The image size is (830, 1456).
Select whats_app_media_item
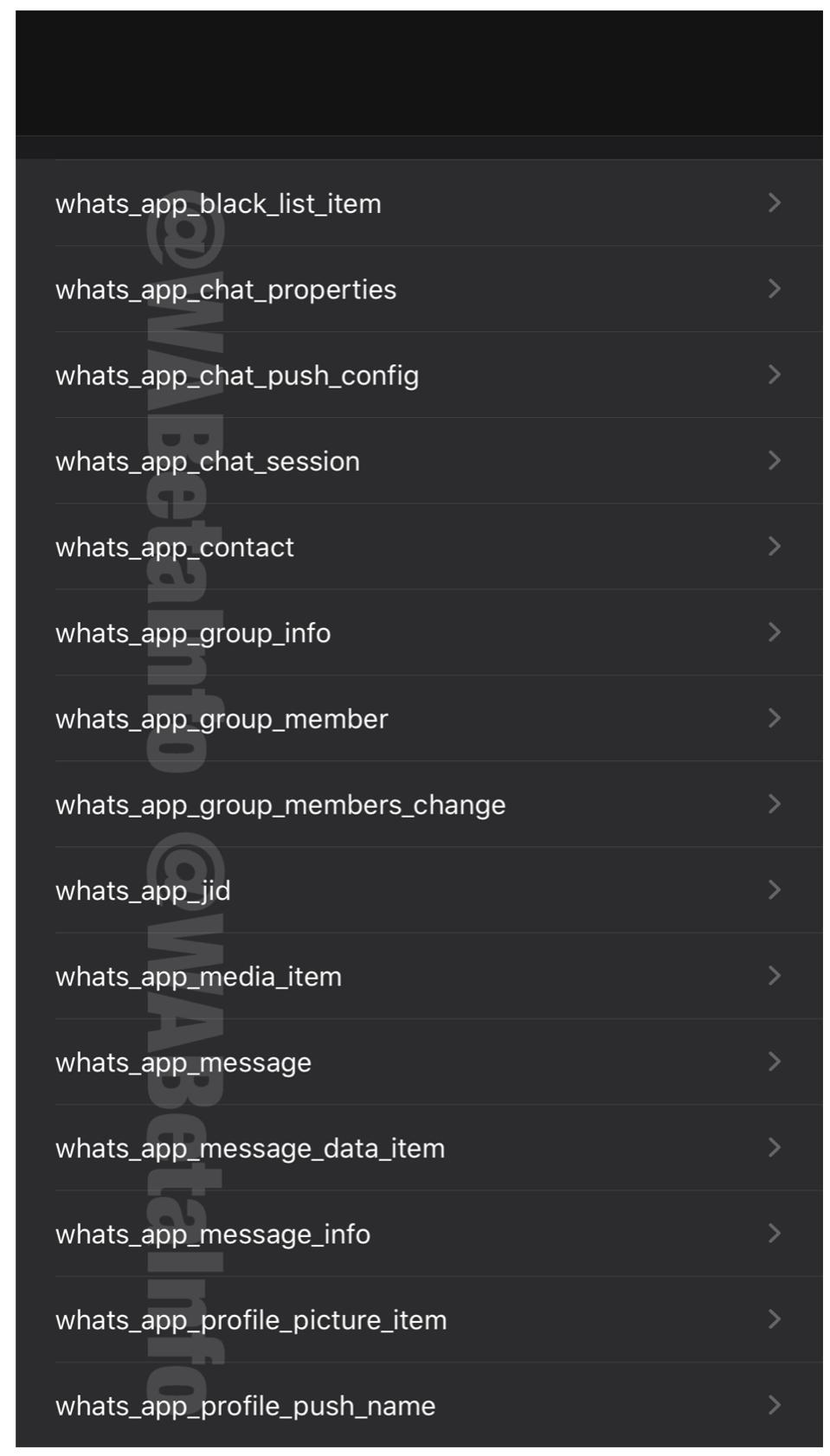pyautogui.click(x=199, y=976)
